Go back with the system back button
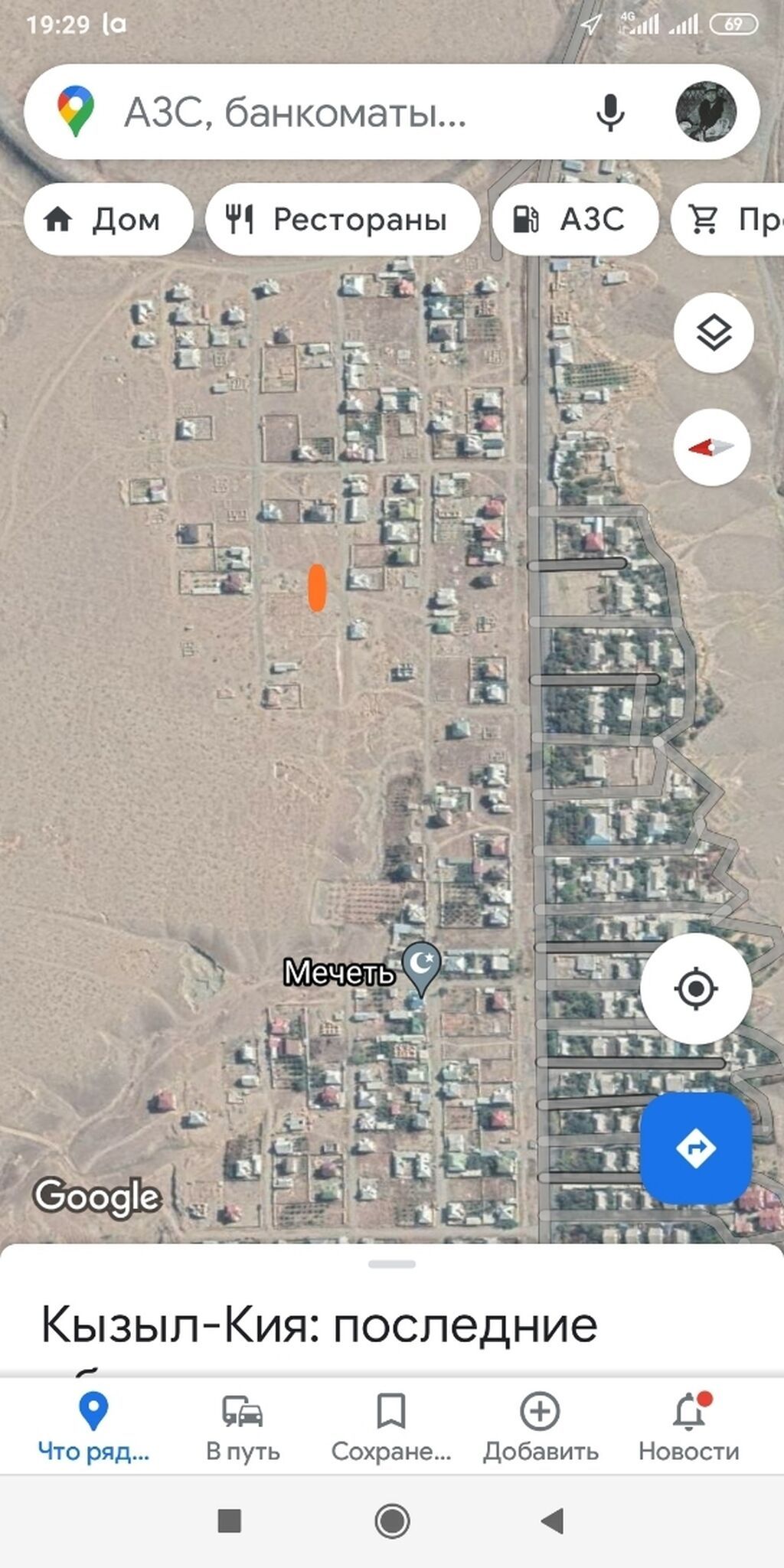 (x=553, y=1521)
